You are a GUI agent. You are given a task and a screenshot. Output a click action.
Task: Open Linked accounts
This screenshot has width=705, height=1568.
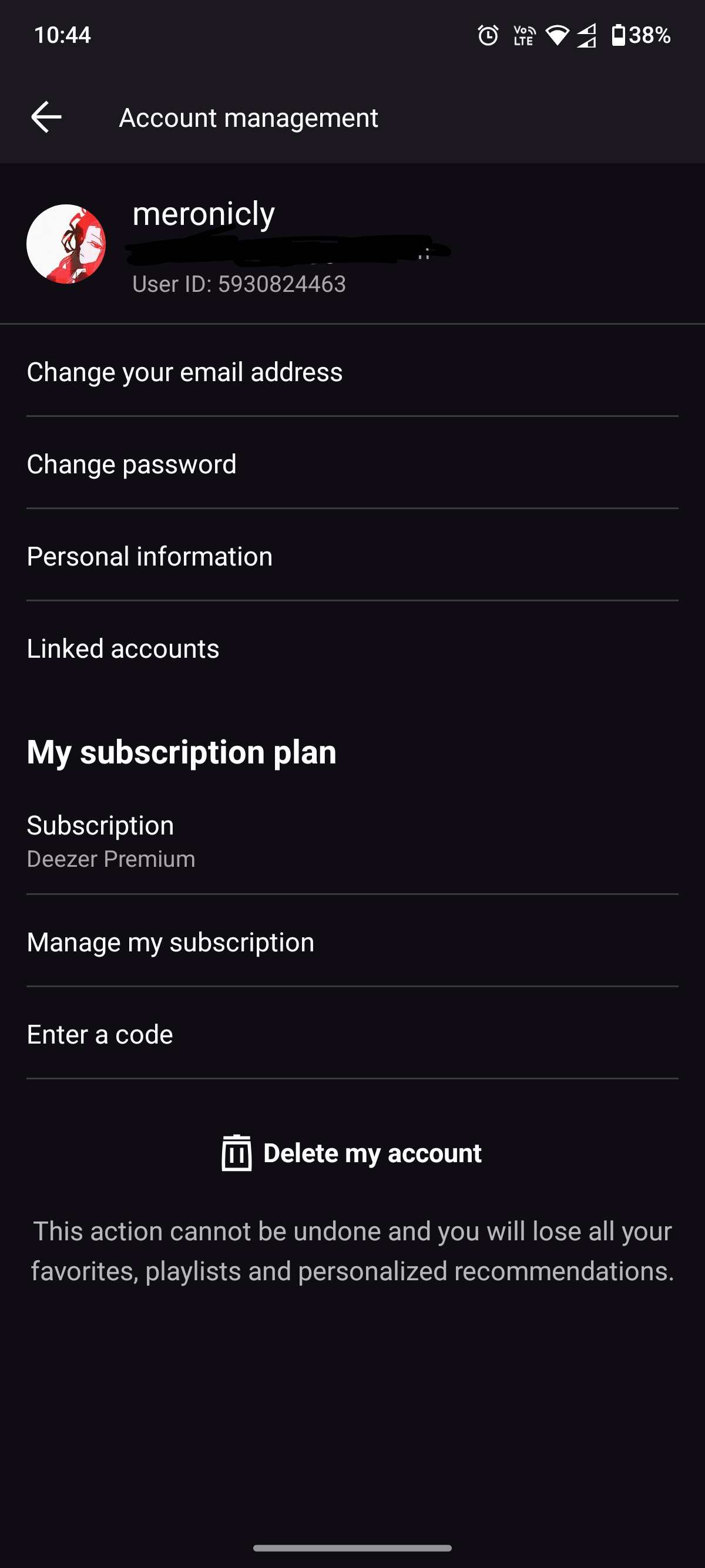point(352,648)
